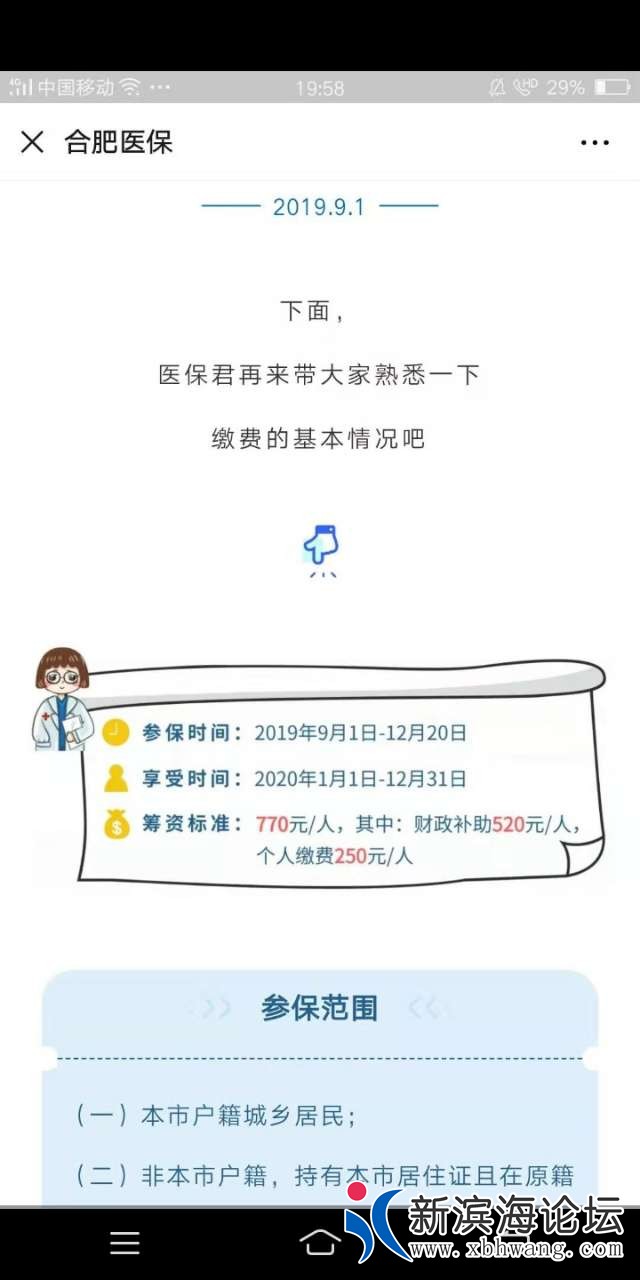The width and height of the screenshot is (640, 1280).
Task: Close the 合肥医保 article page
Action: 32,142
